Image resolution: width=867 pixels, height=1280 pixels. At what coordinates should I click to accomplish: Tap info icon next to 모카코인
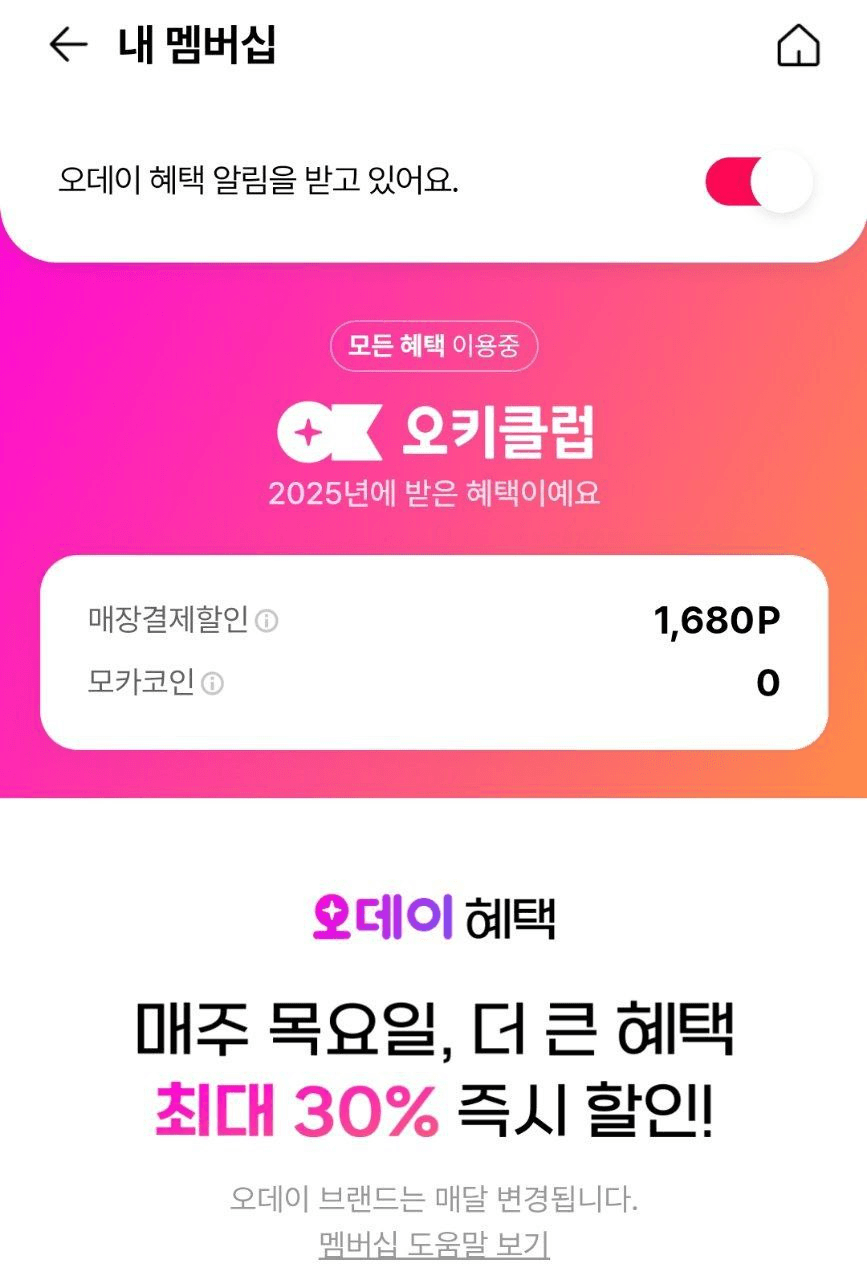coord(212,684)
